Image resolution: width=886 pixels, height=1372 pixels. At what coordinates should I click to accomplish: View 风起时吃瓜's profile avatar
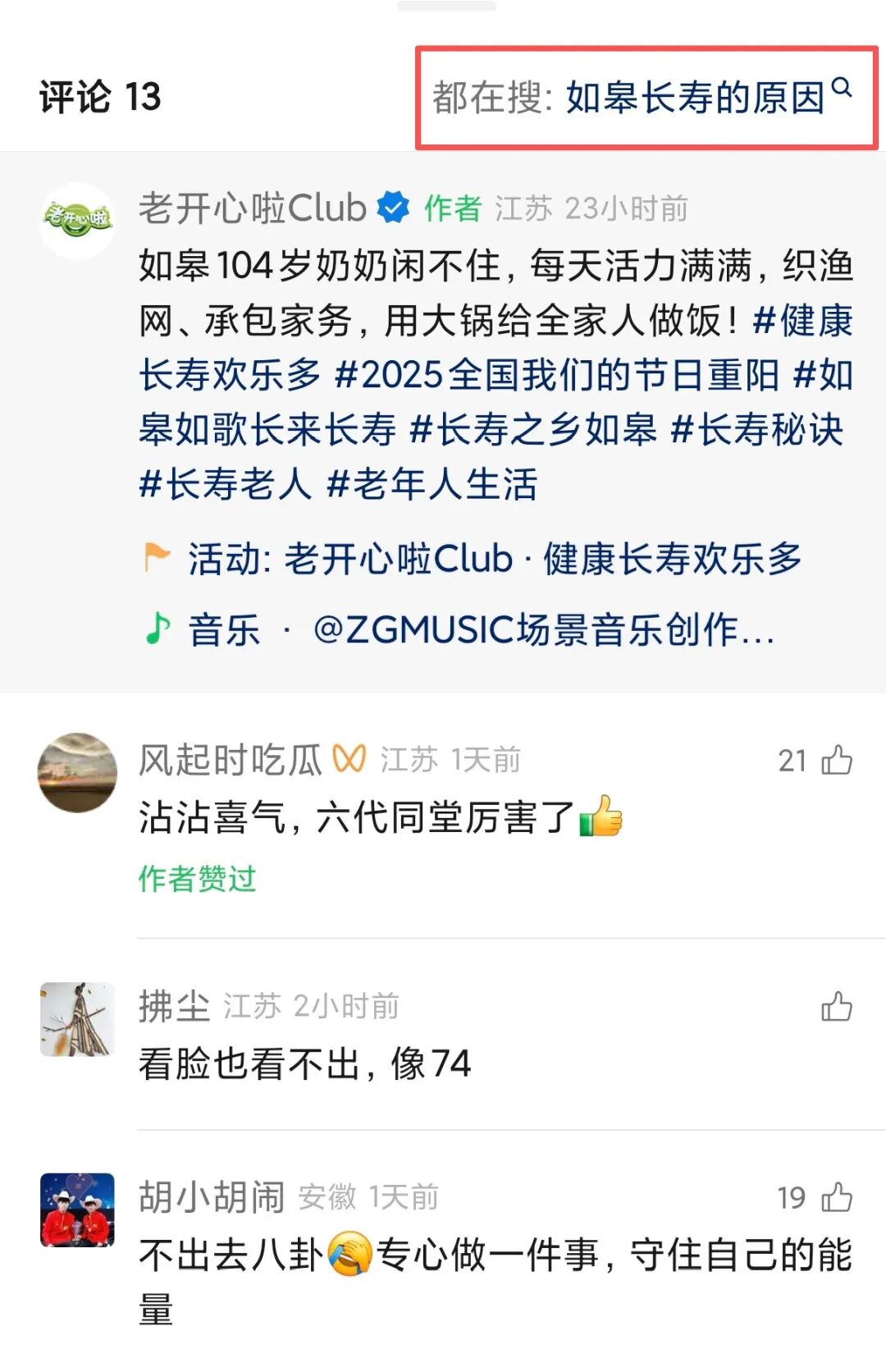point(77,772)
